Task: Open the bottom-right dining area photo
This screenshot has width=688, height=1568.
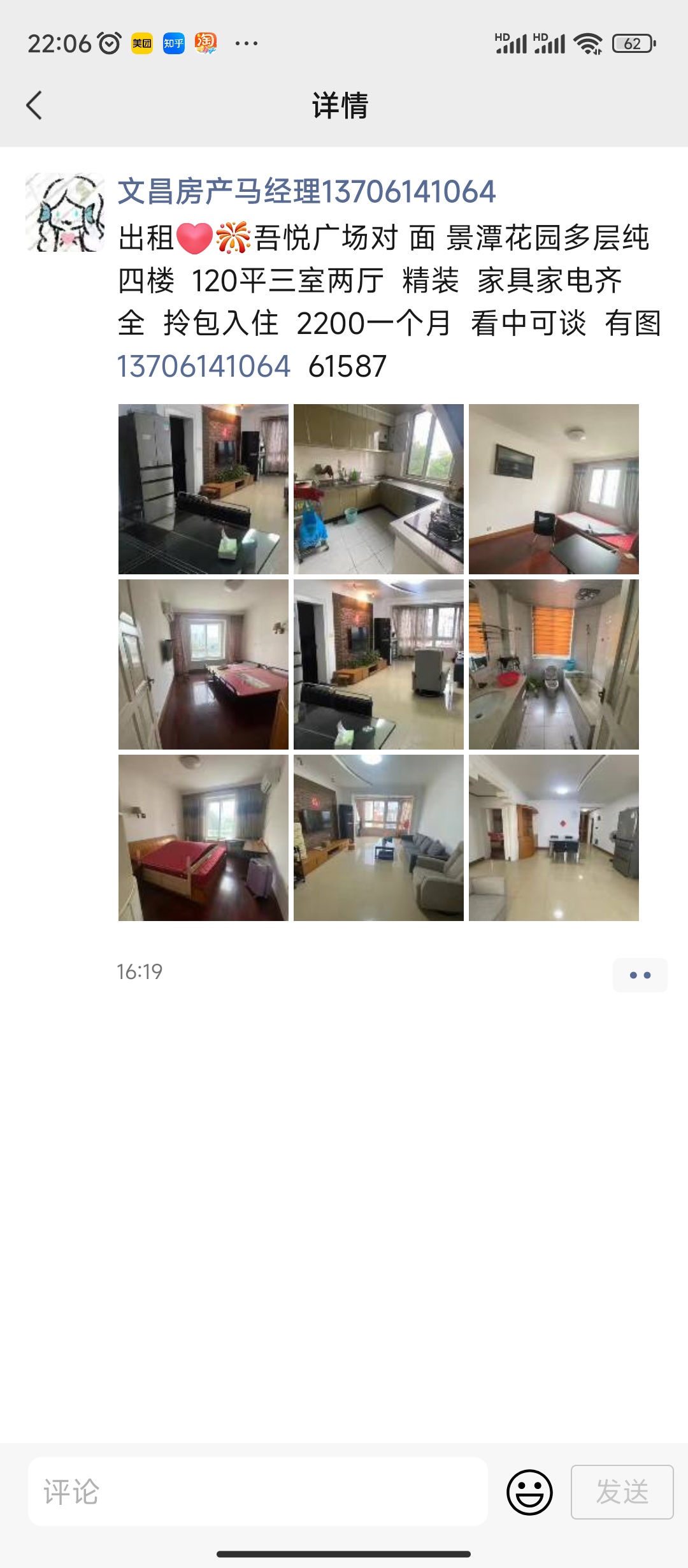Action: [554, 838]
